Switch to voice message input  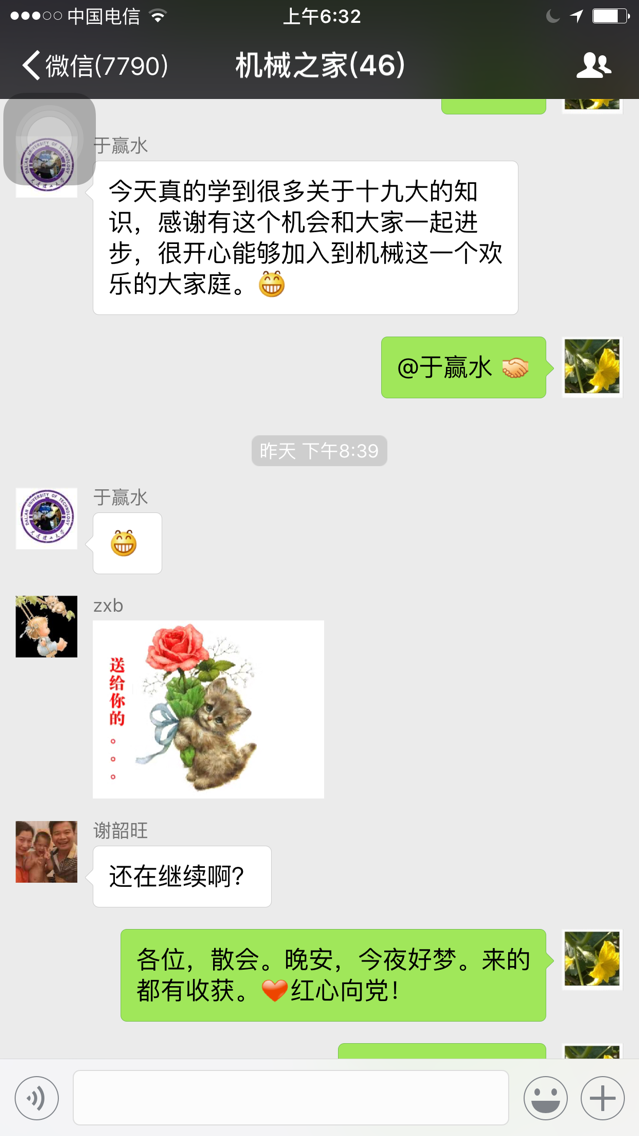click(36, 1099)
